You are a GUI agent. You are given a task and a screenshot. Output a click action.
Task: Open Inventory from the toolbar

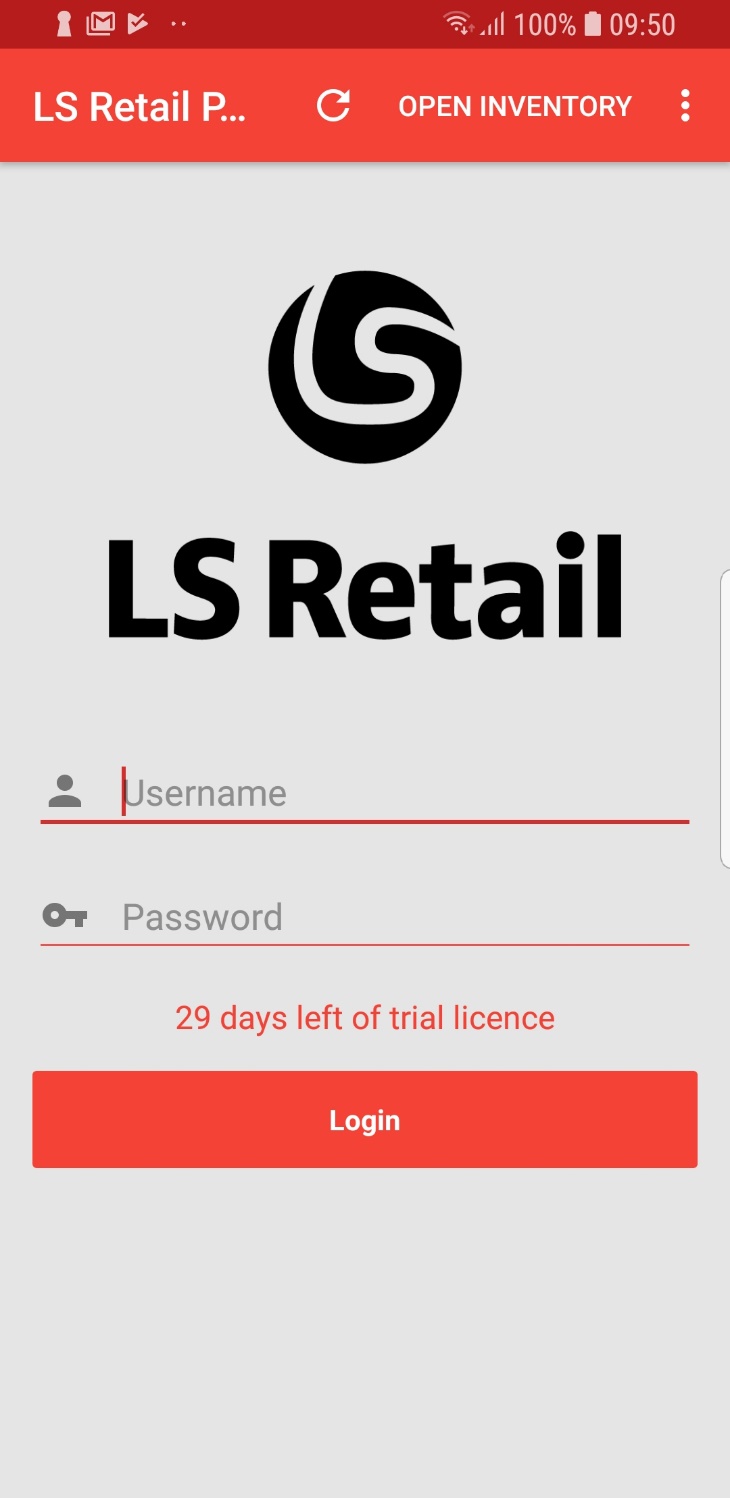[x=515, y=106]
